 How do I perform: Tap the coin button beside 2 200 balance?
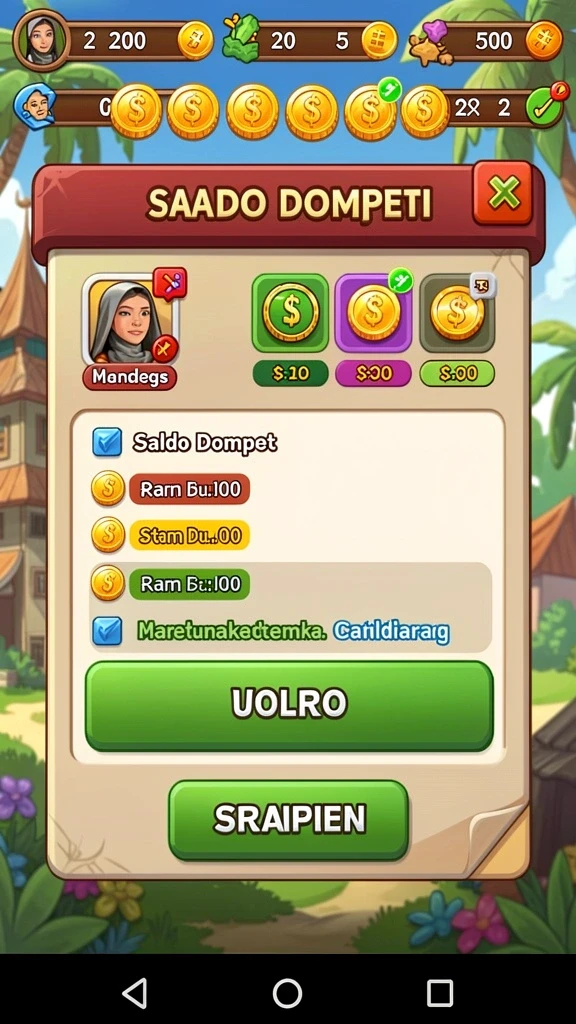click(x=195, y=40)
